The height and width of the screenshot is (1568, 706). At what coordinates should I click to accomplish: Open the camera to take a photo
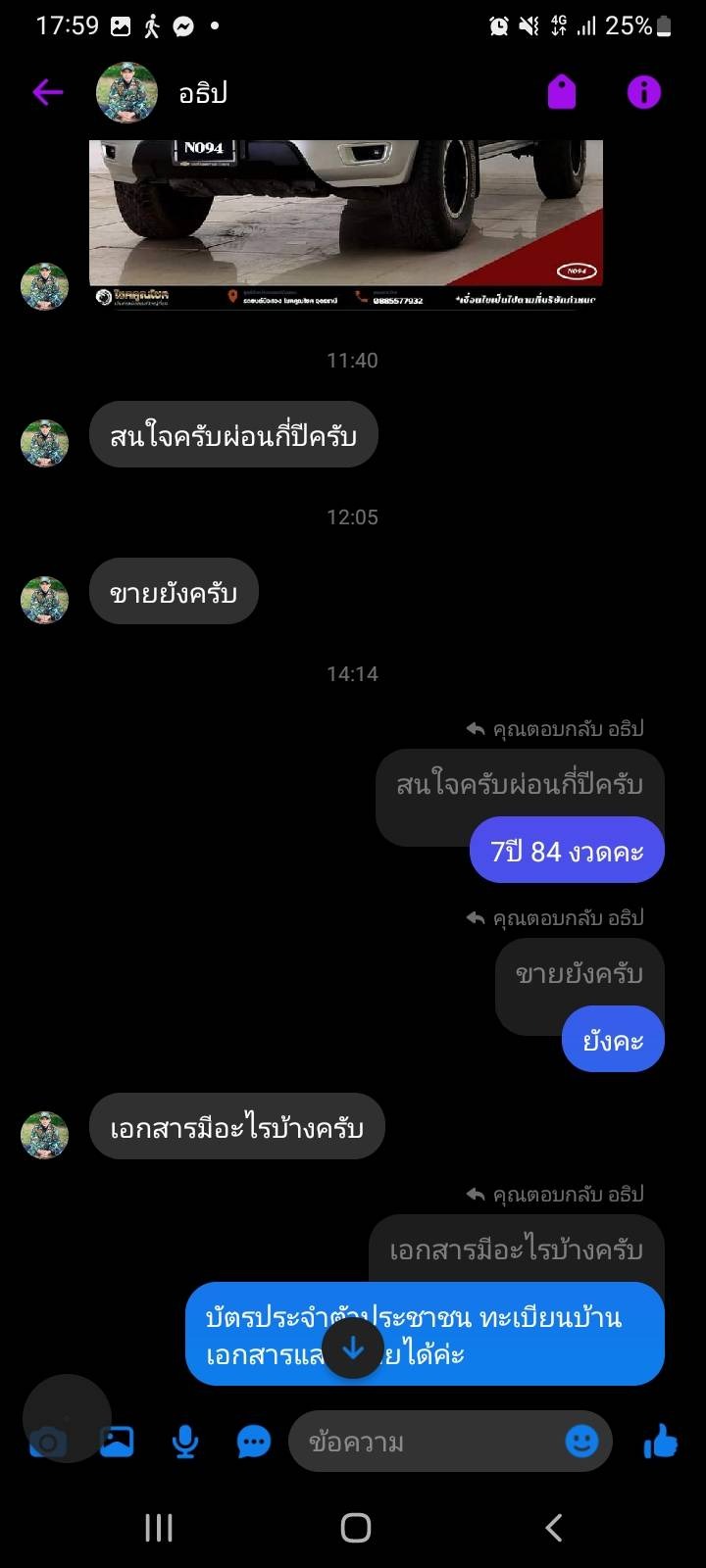pyautogui.click(x=47, y=1442)
